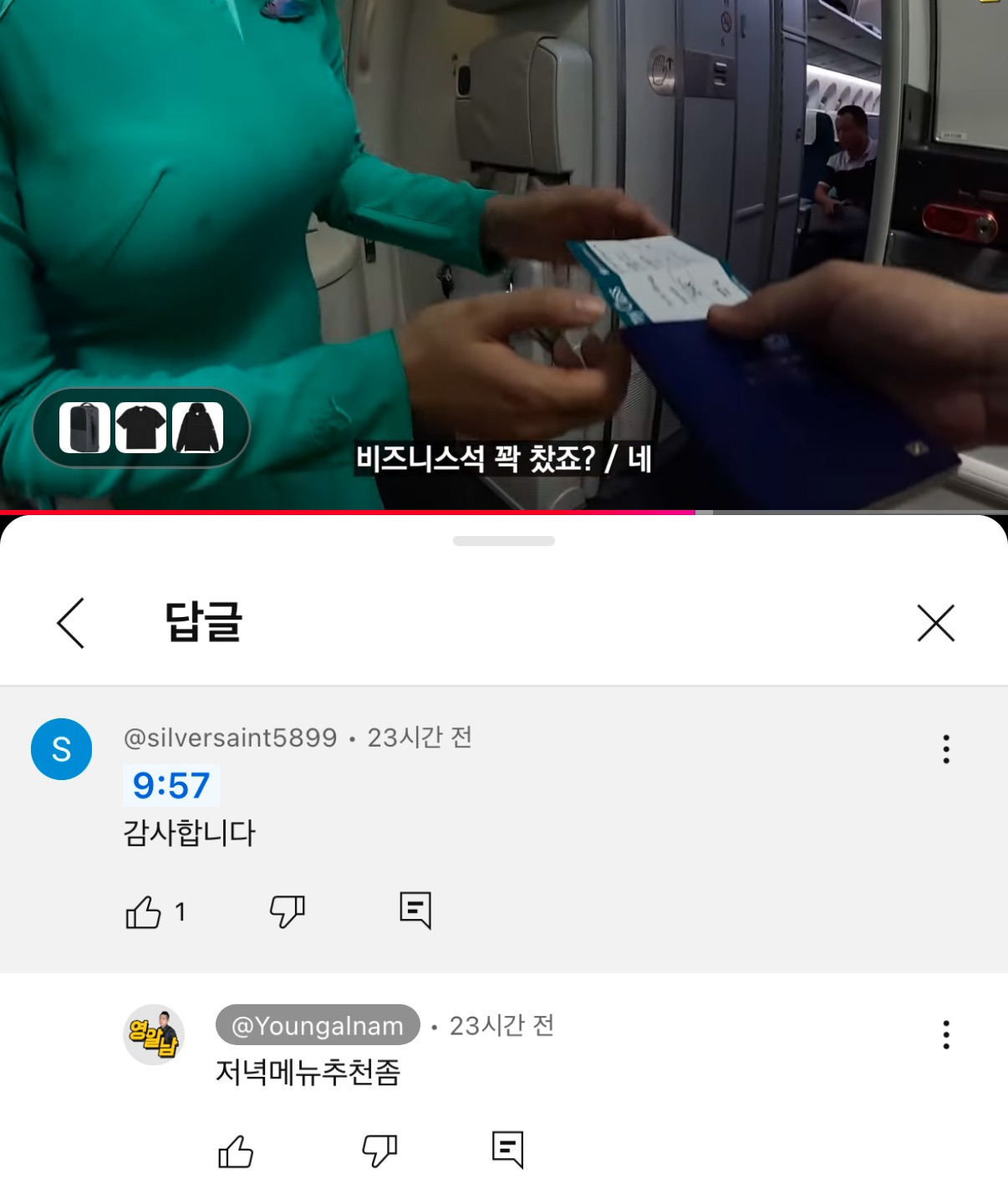Screen dimensions: 1008x1199
Task: Jump to the 9:57 timestamp link
Action: pyautogui.click(x=171, y=786)
